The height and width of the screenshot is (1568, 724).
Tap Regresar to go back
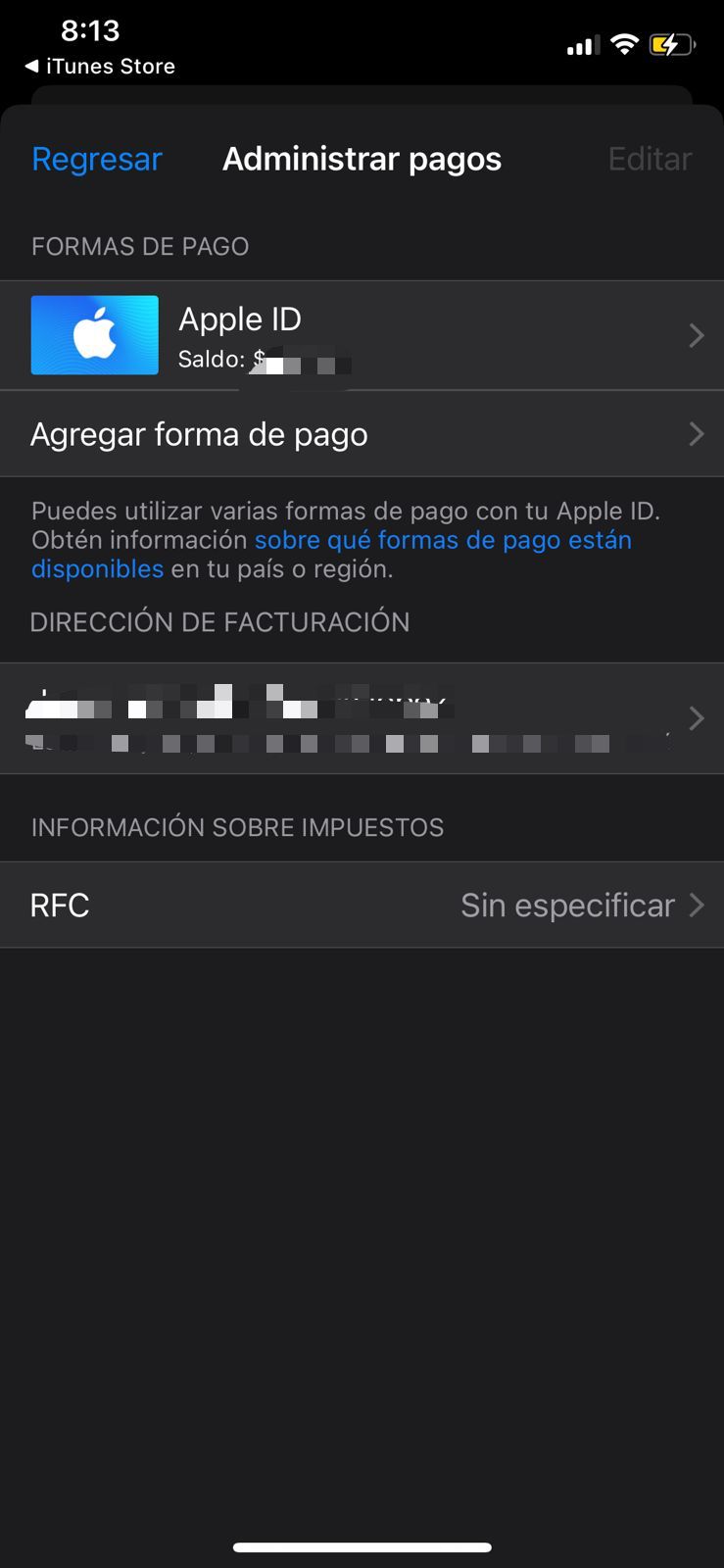pos(96,159)
